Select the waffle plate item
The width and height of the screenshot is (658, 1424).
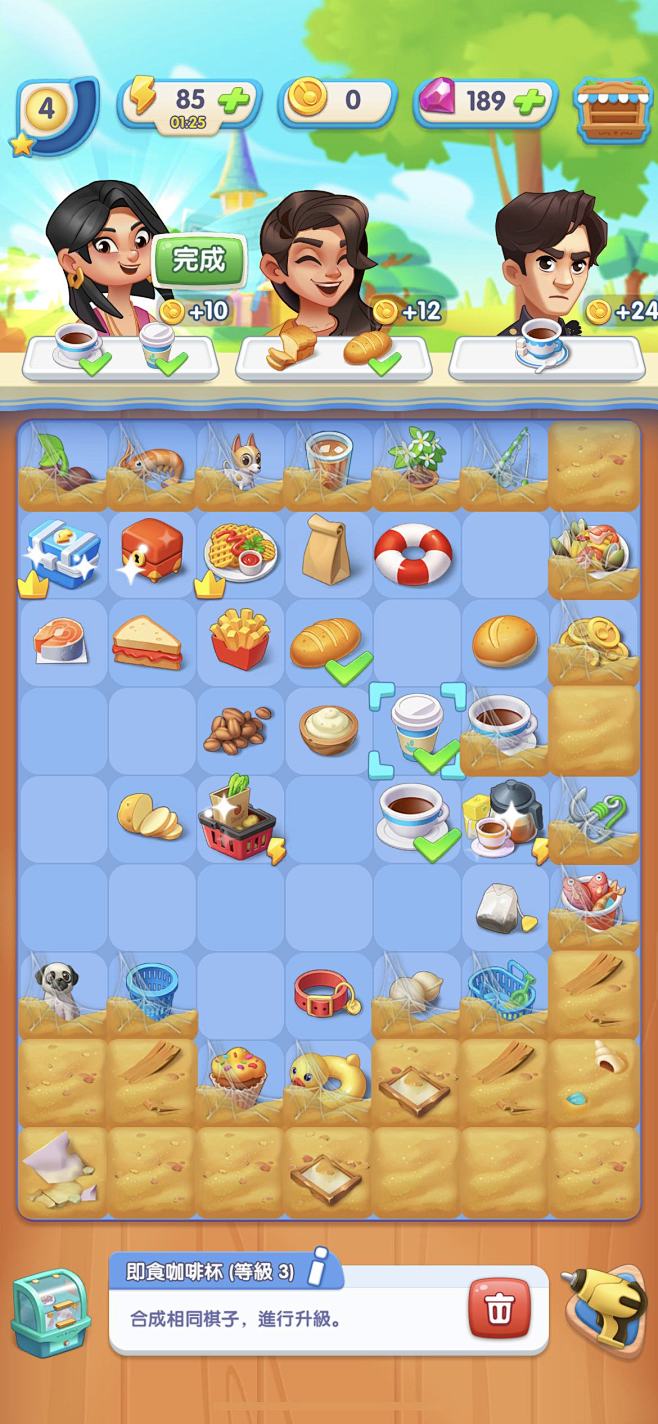click(240, 553)
